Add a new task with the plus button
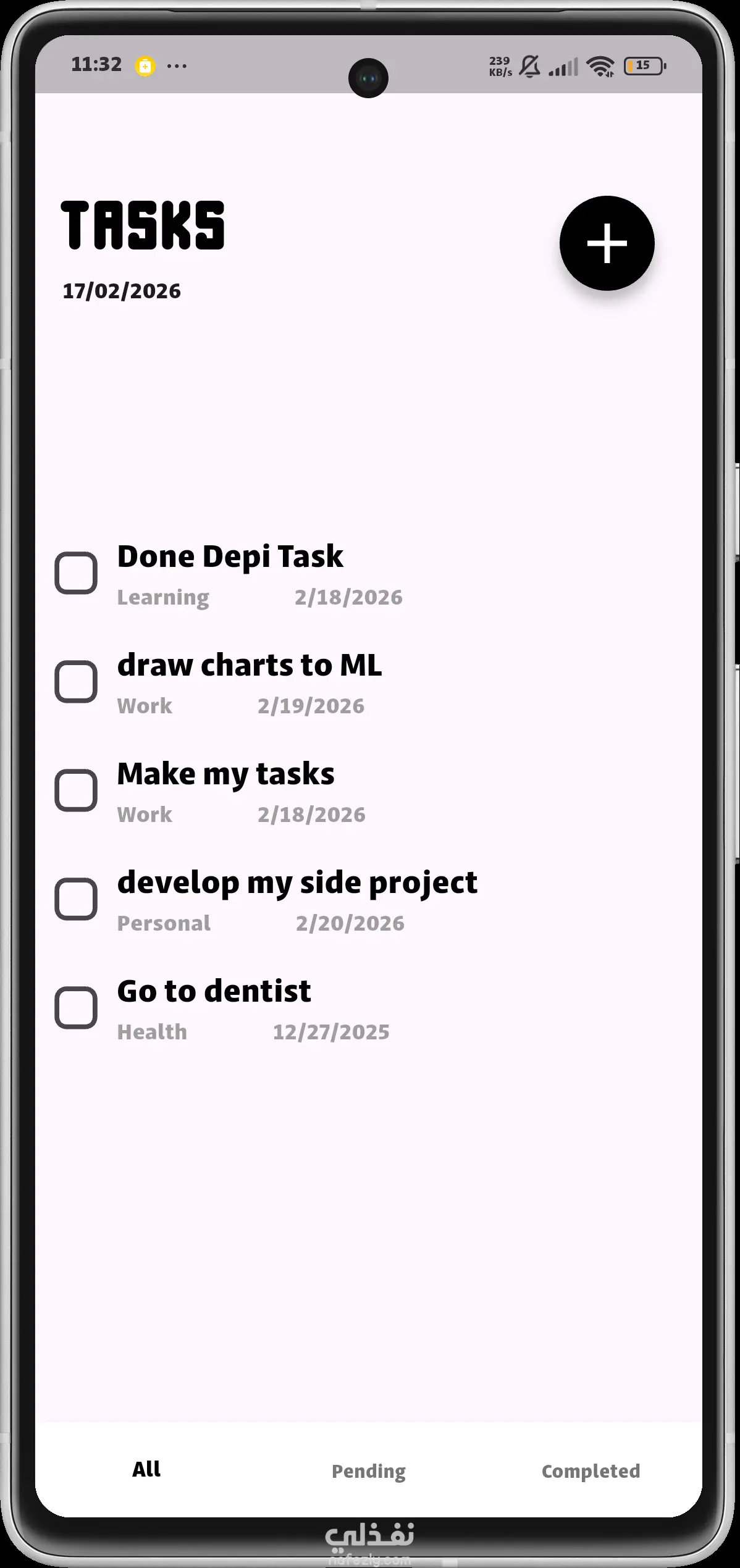The width and height of the screenshot is (740, 1568). pyautogui.click(x=607, y=243)
